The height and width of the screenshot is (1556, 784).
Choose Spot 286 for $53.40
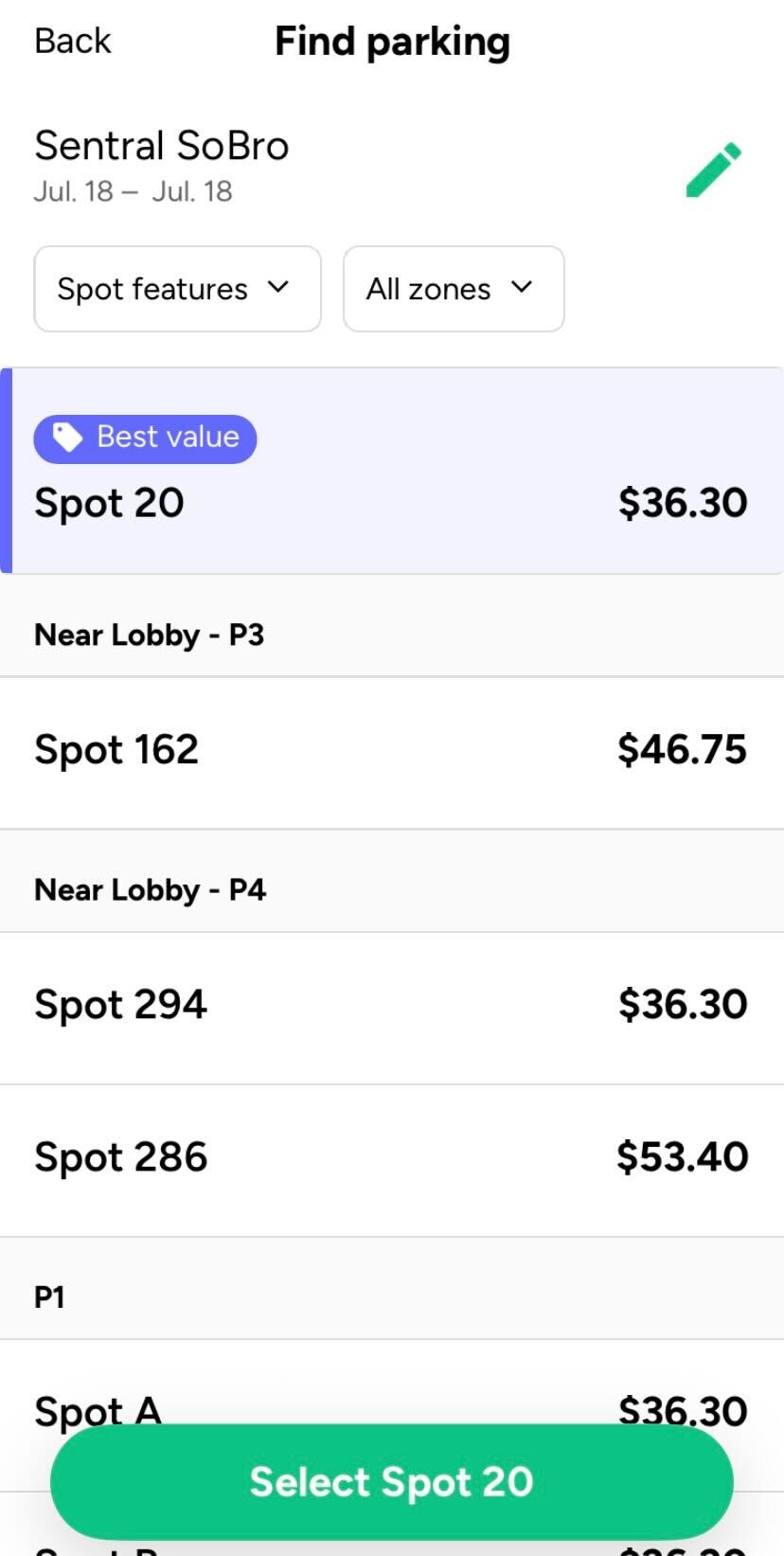(x=392, y=1160)
